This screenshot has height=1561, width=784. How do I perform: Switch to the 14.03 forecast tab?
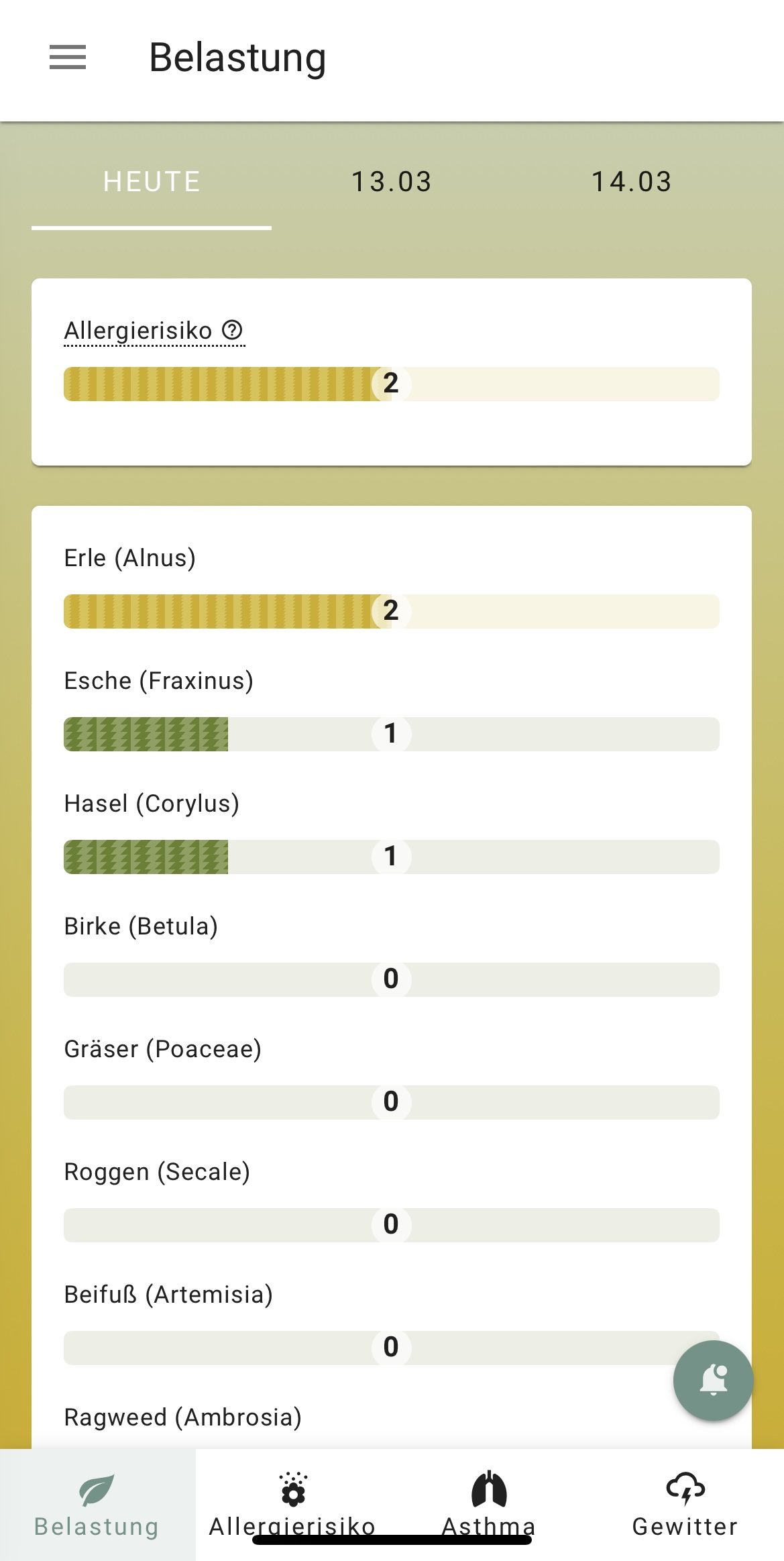[632, 182]
